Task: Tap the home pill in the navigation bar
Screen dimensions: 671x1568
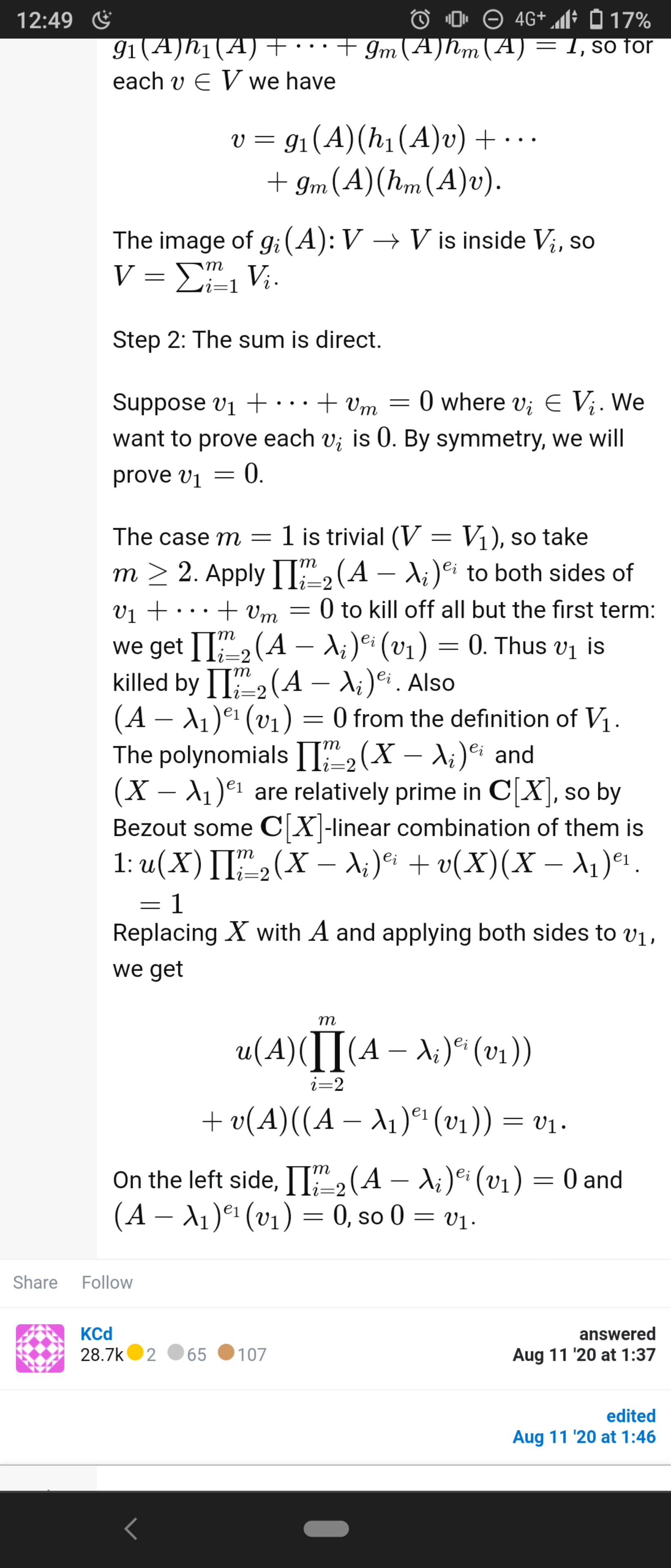Action: 326,1528
